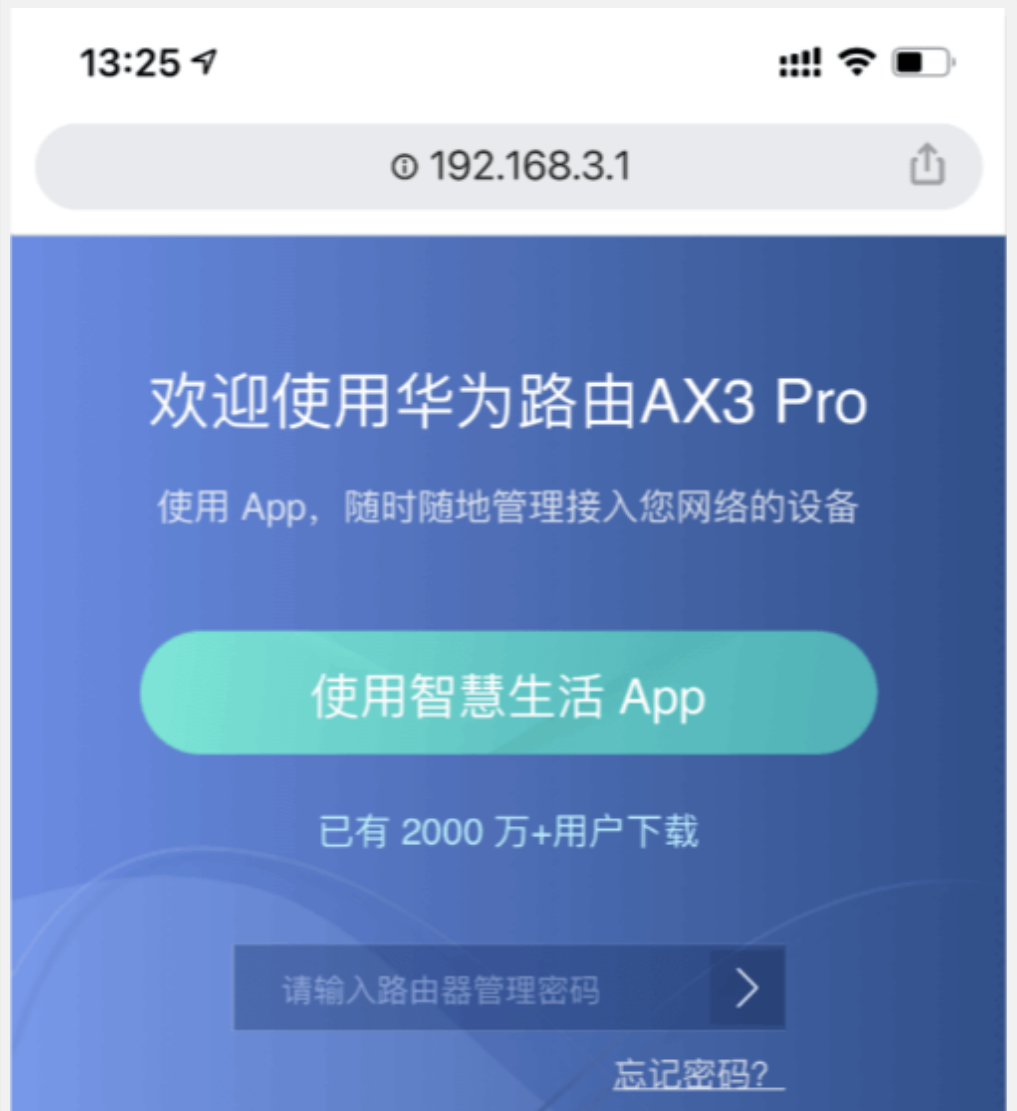
Task: Submit password with the arrow button
Action: (747, 989)
